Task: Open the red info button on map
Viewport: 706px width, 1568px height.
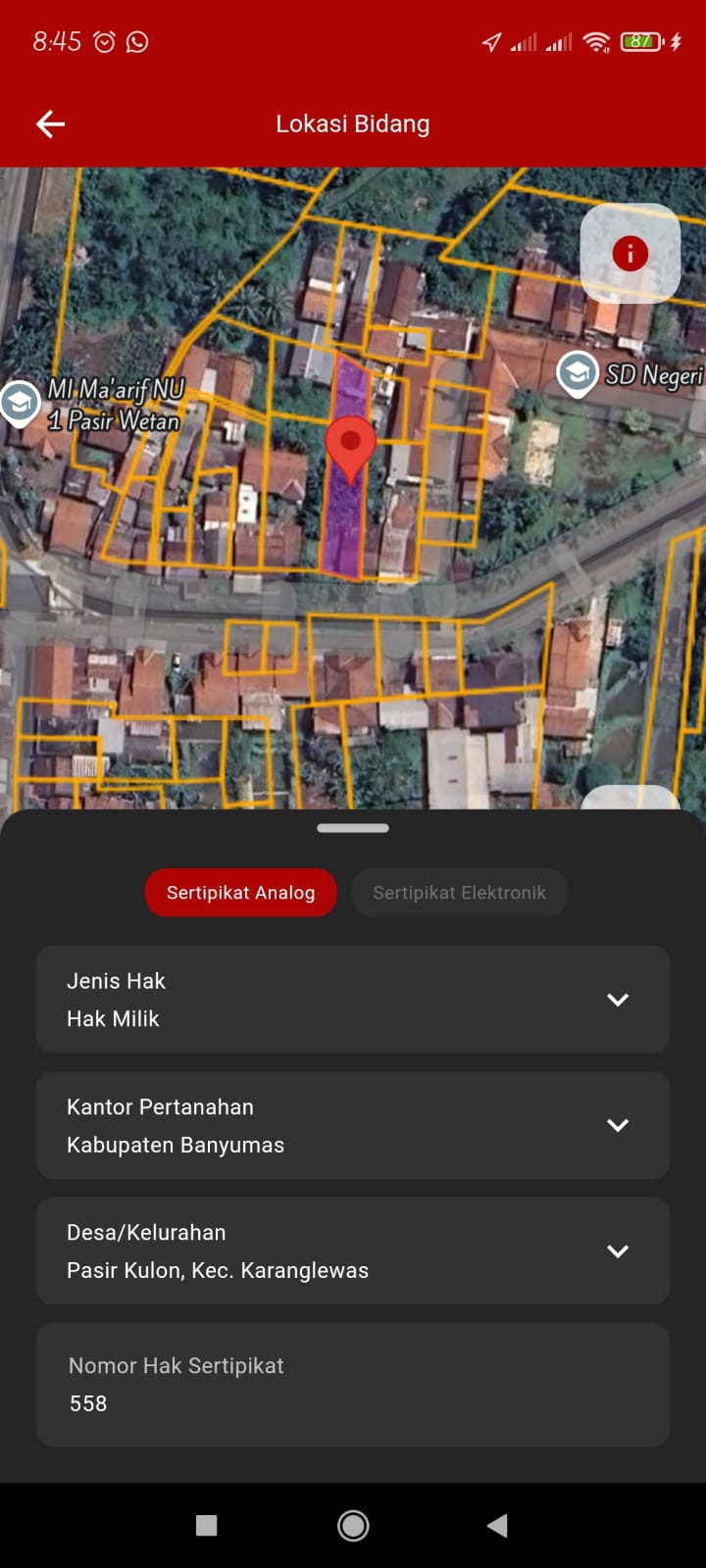Action: point(630,254)
